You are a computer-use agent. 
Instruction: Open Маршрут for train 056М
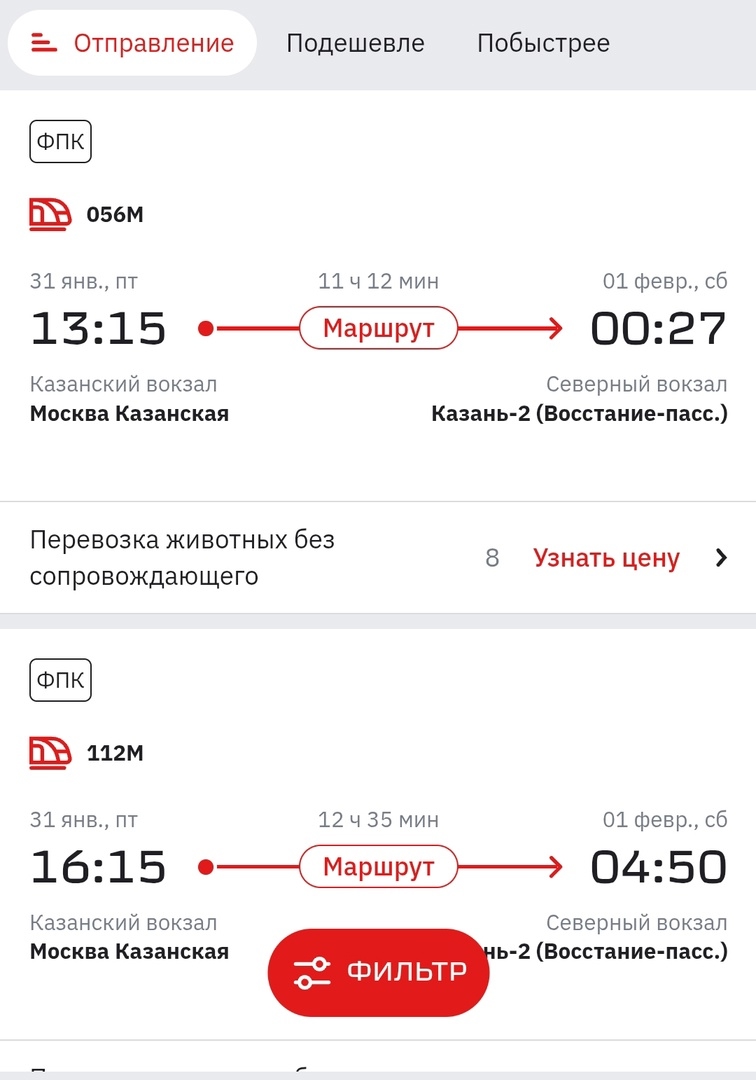(379, 328)
